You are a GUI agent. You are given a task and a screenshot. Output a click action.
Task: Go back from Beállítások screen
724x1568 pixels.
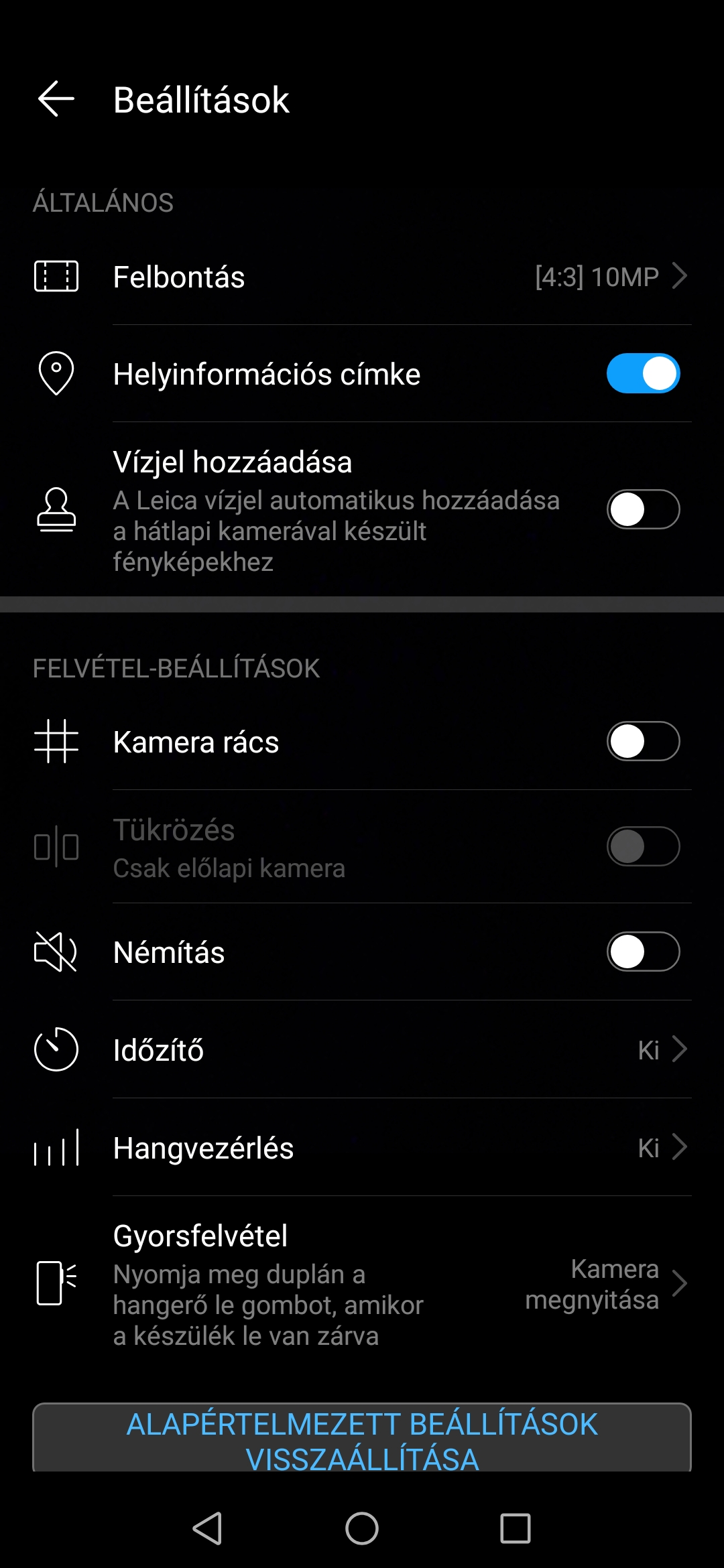(x=56, y=99)
